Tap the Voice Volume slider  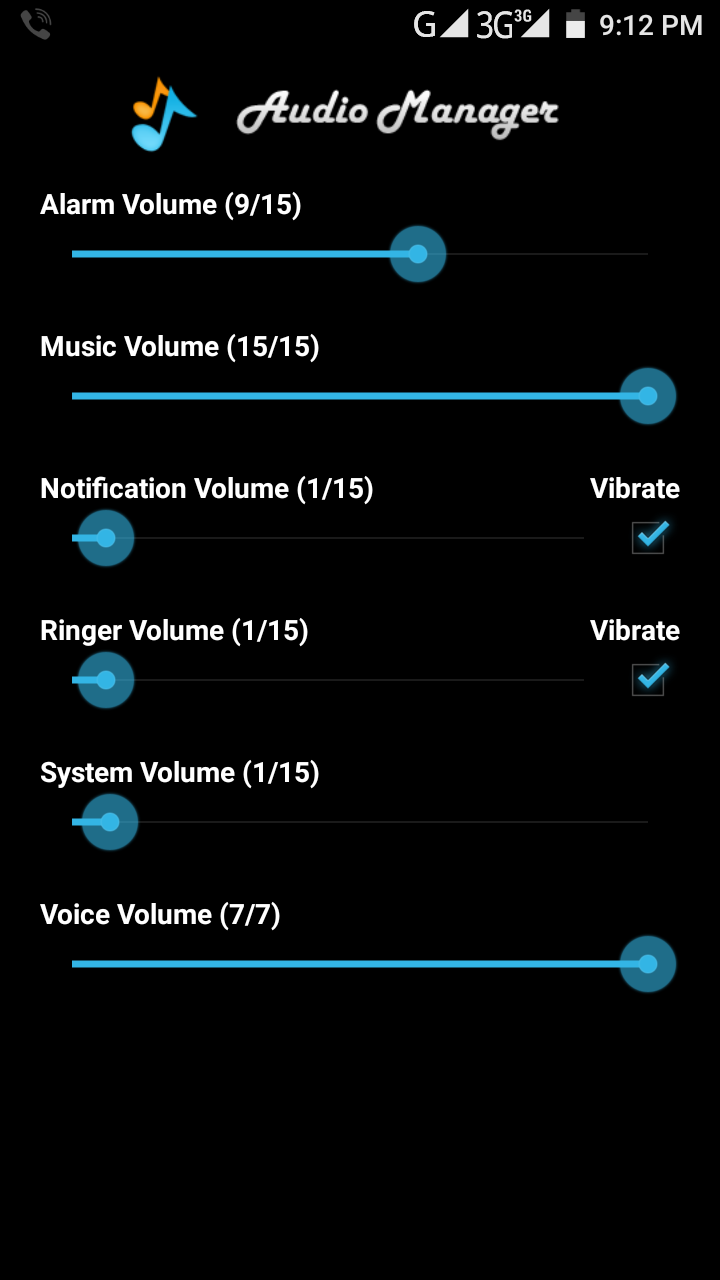pyautogui.click(x=360, y=964)
